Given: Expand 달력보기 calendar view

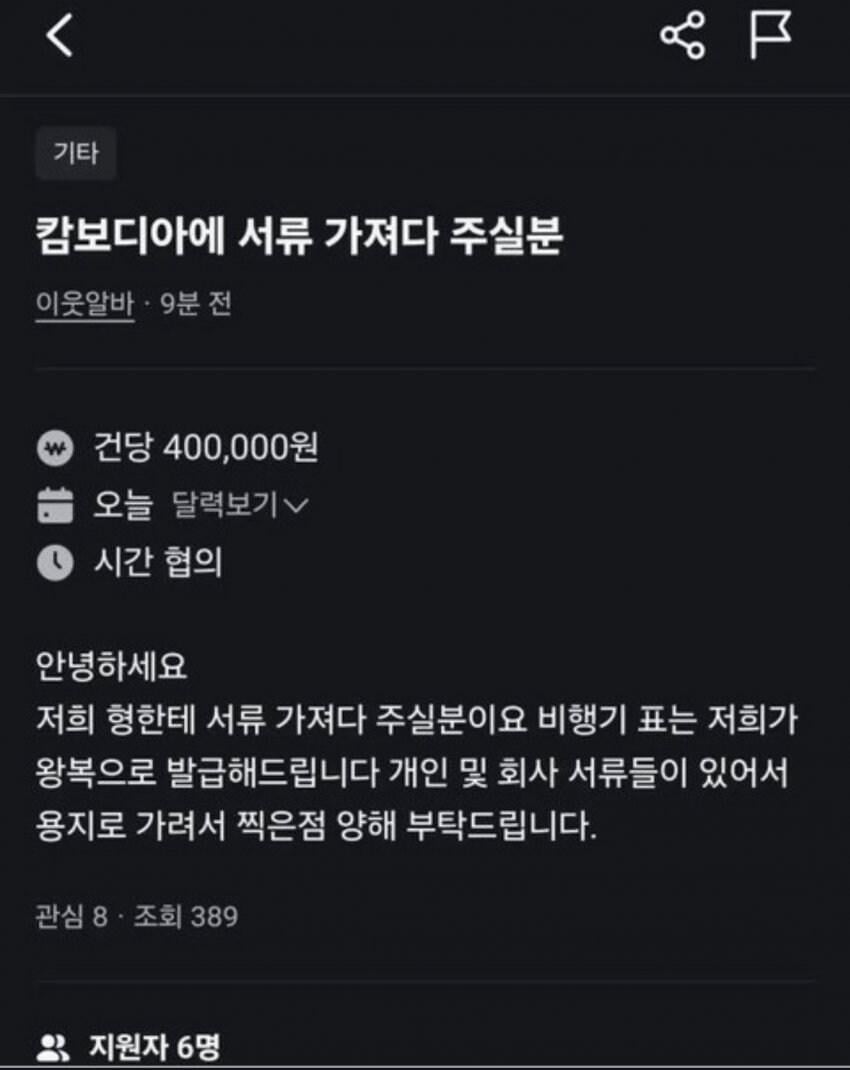Looking at the screenshot, I should click(x=240, y=505).
